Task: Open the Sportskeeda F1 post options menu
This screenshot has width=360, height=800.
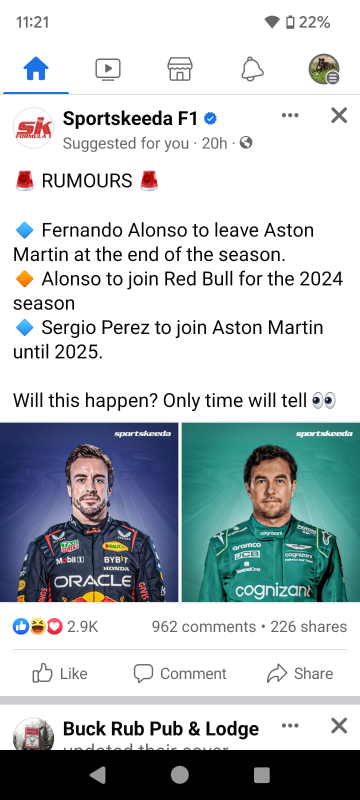Action: [290, 115]
